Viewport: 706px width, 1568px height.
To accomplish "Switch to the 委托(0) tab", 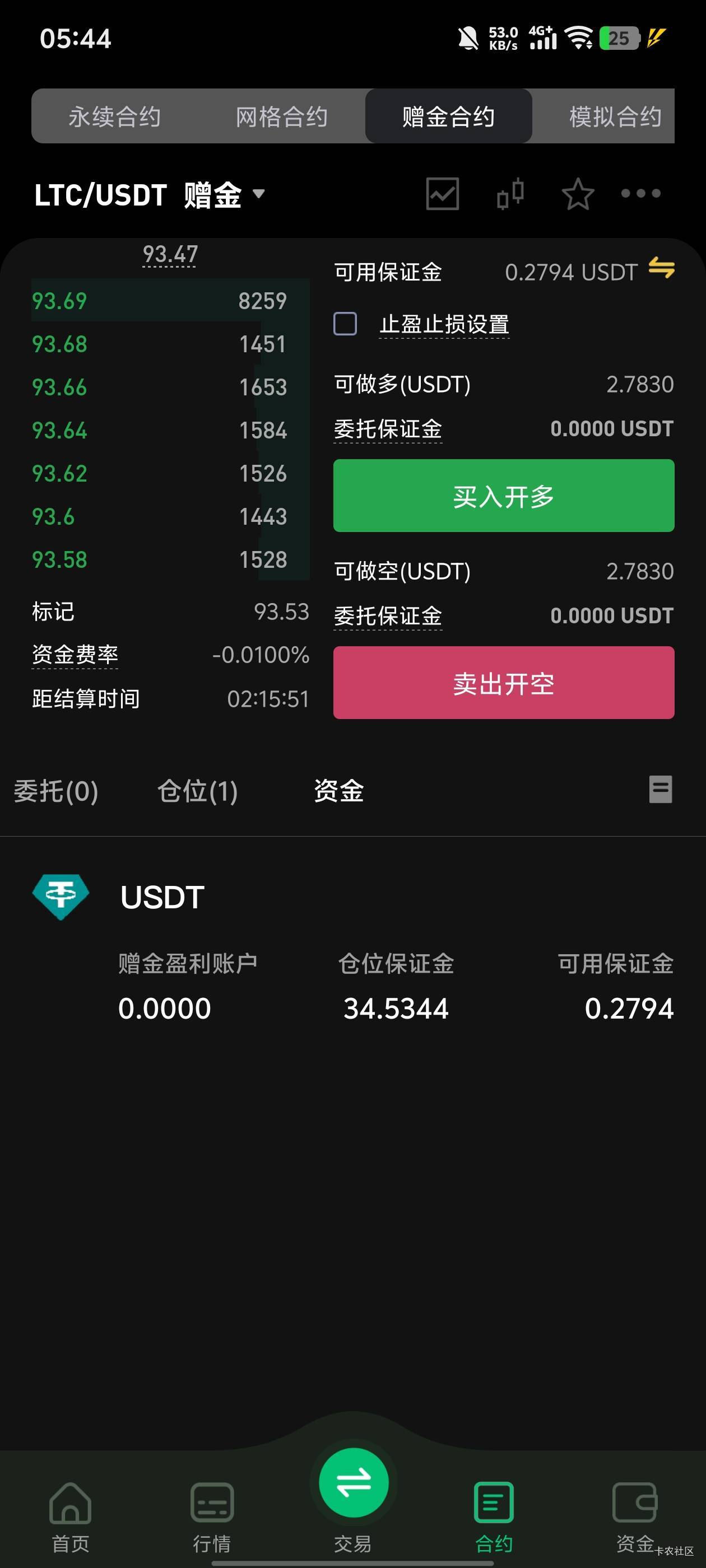I will coord(56,791).
